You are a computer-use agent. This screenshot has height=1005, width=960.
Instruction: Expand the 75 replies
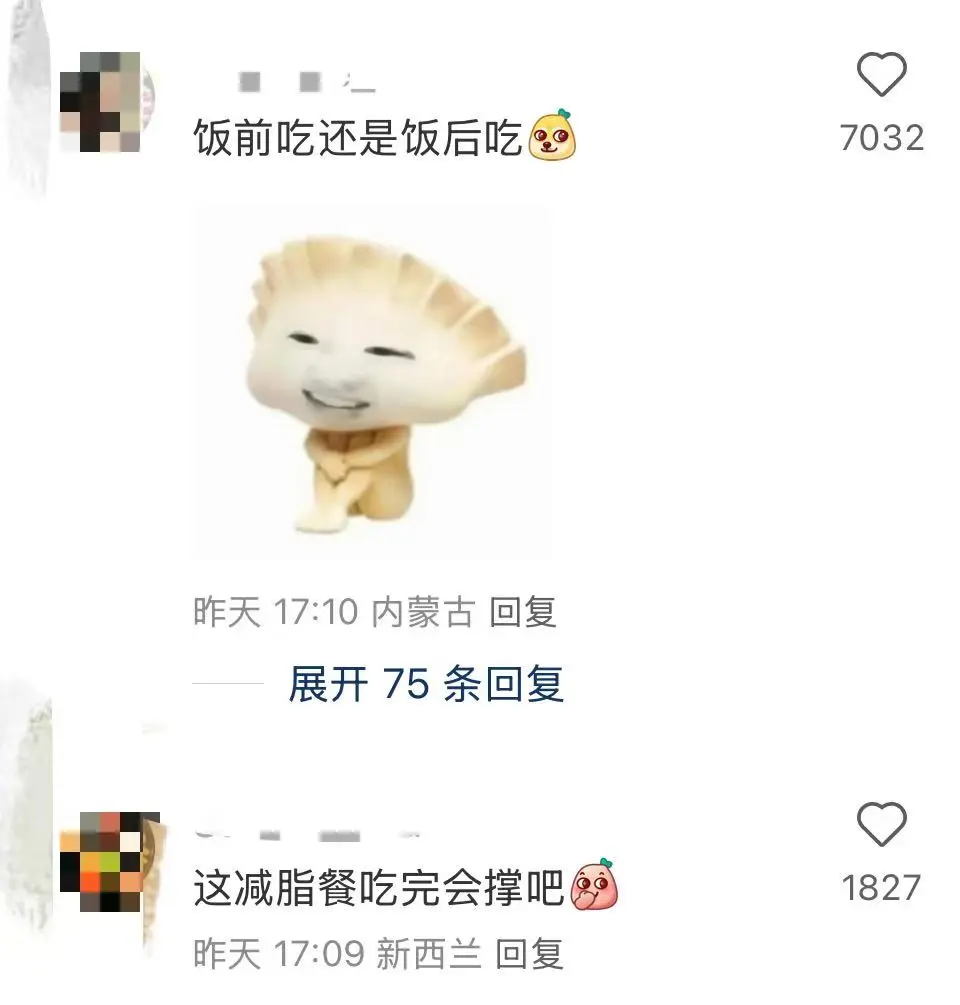[425, 685]
